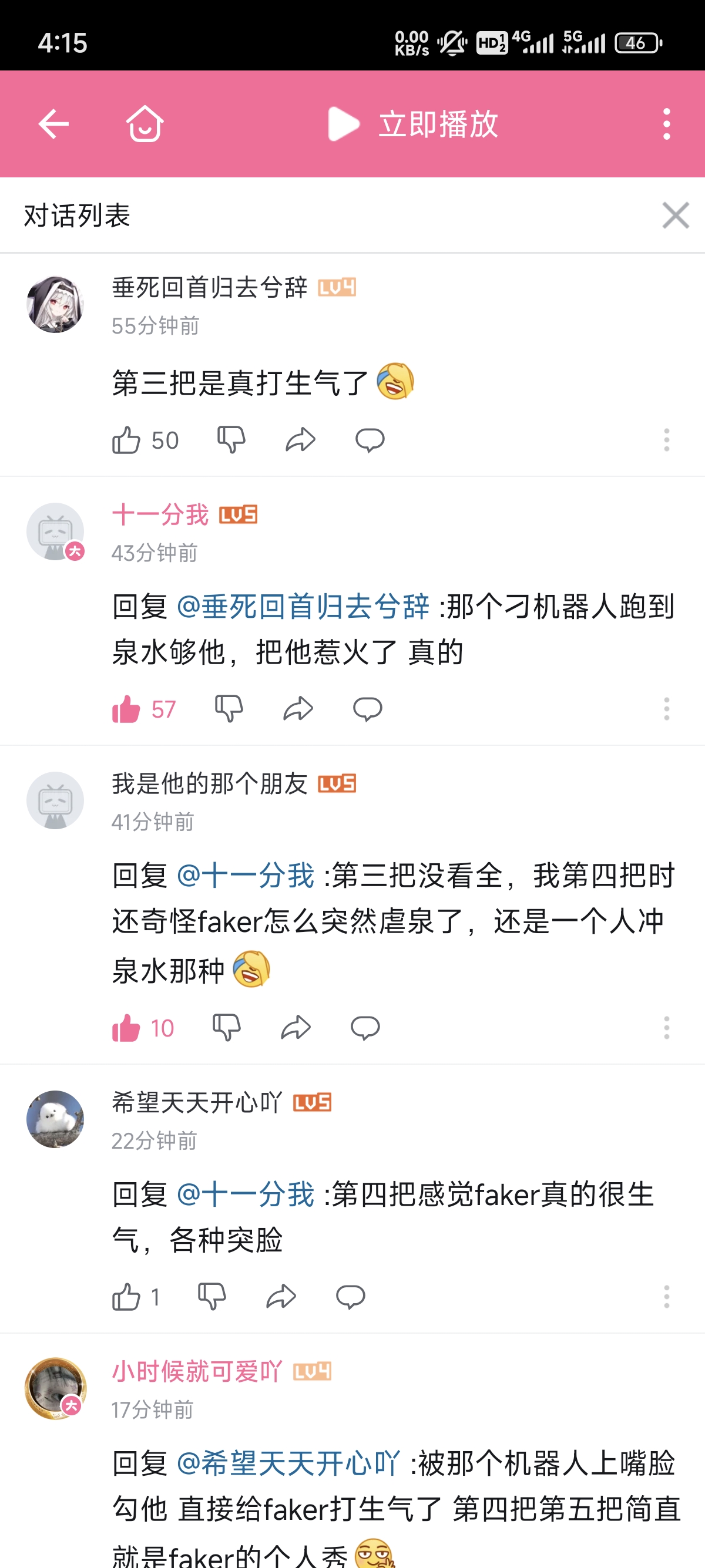Tap the back arrow in the top bar
This screenshot has width=705, height=1568.
(53, 123)
